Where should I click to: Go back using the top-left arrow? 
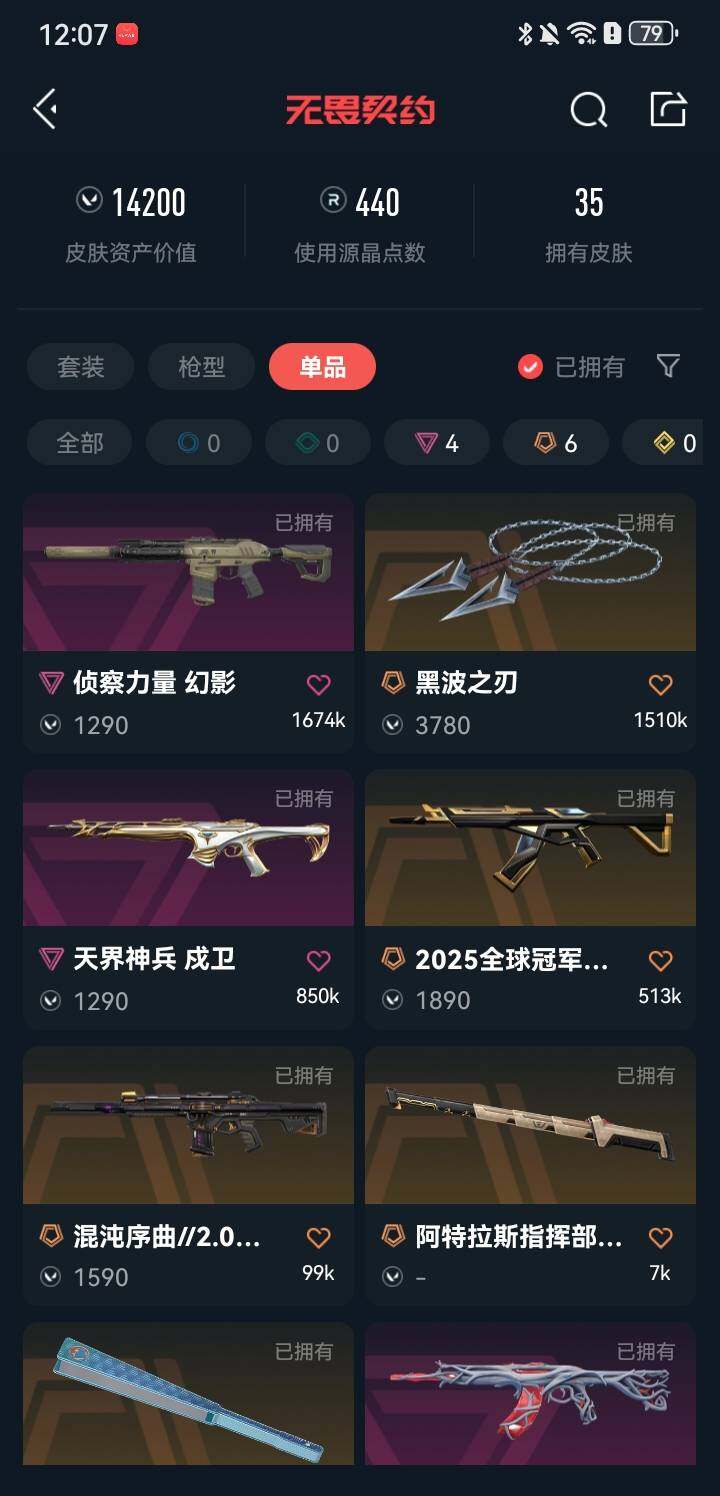pyautogui.click(x=45, y=109)
